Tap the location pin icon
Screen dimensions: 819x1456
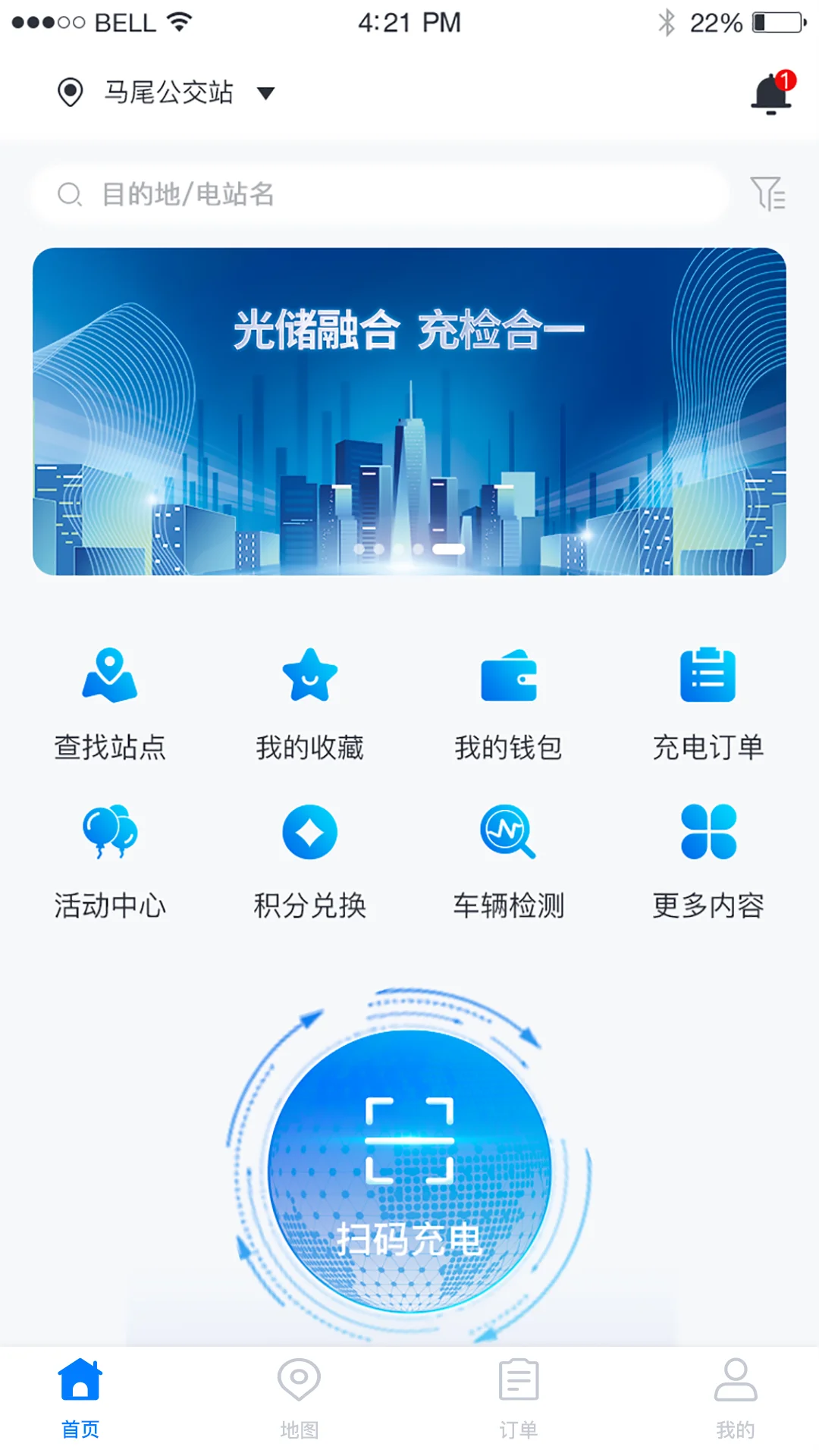coord(71,92)
